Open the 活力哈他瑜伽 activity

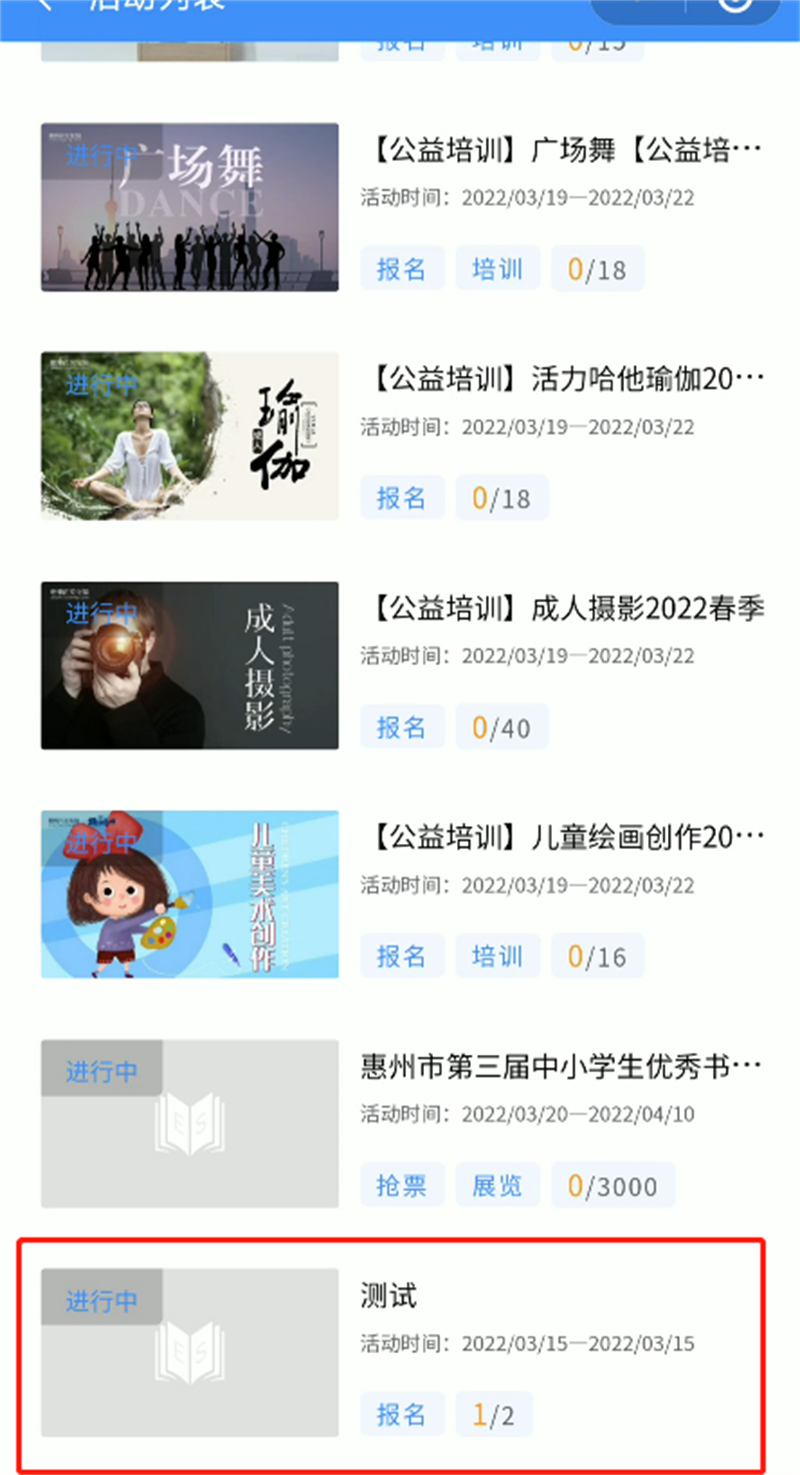pos(560,381)
